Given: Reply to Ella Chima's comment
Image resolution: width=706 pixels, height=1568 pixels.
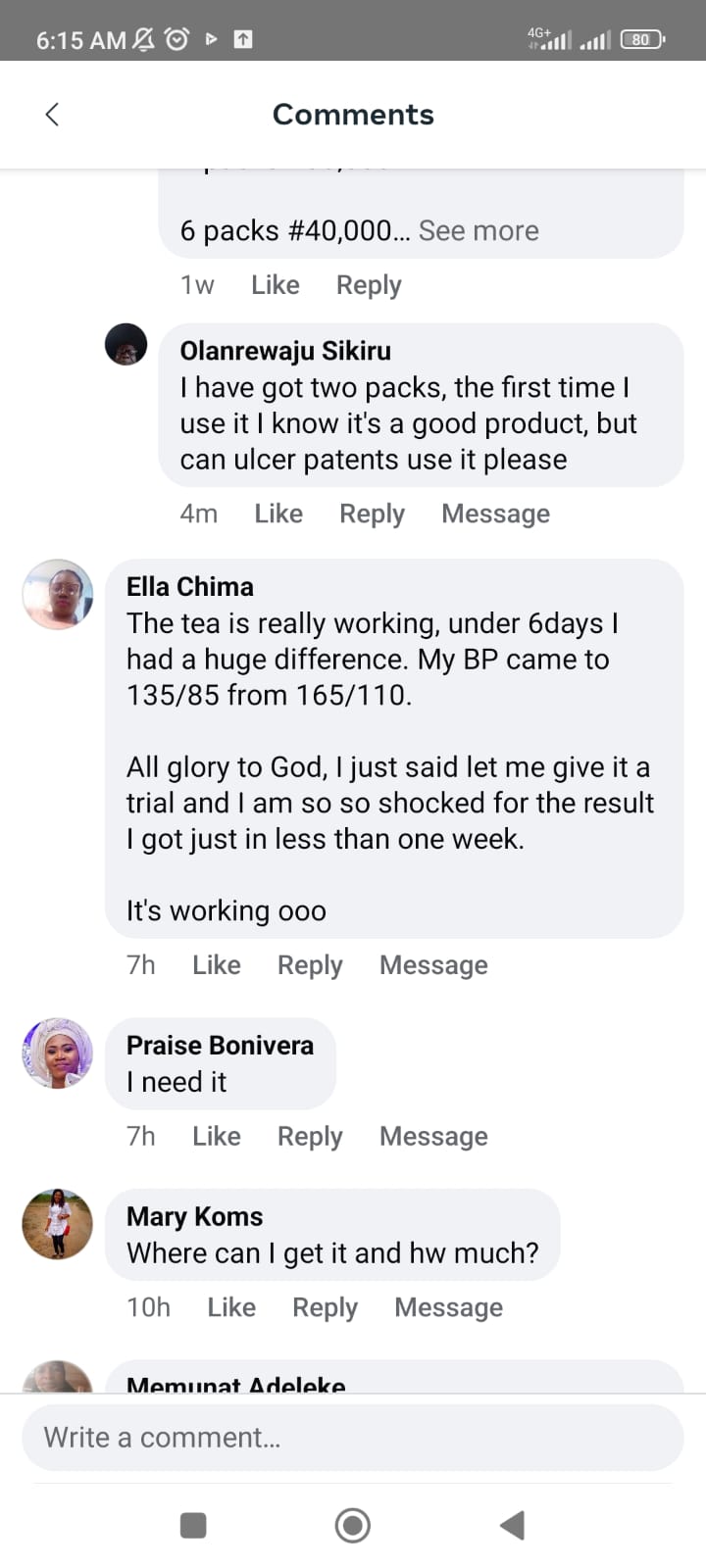Looking at the screenshot, I should point(310,965).
